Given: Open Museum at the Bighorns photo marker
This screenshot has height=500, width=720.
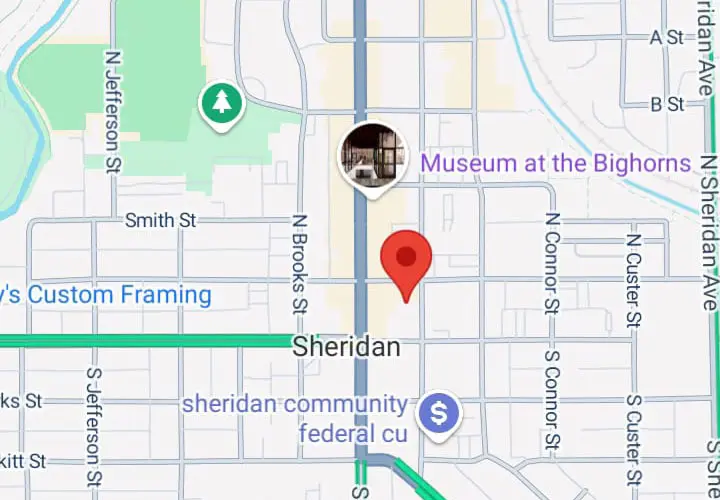Looking at the screenshot, I should [x=373, y=156].
